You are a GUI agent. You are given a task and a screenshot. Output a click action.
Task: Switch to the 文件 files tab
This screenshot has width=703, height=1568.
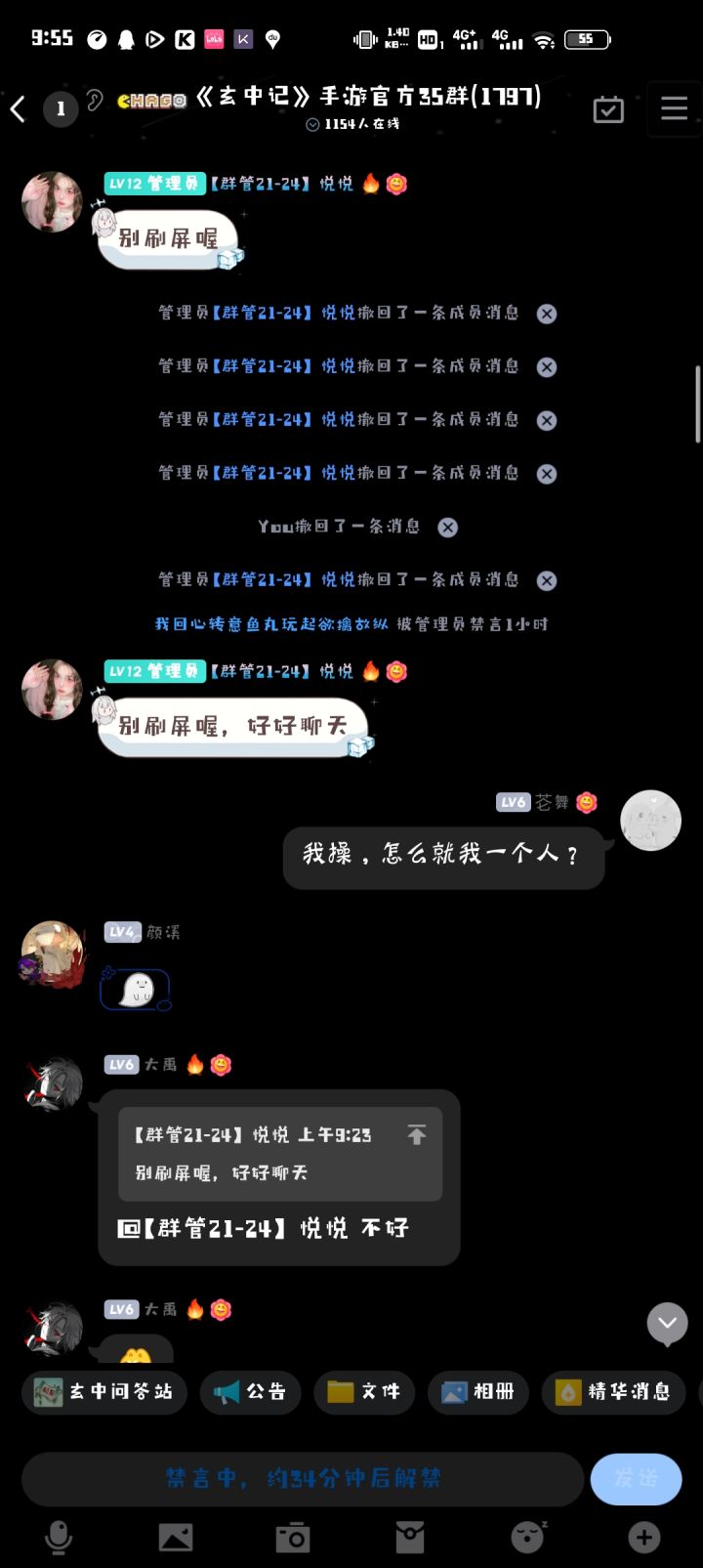tap(363, 1392)
